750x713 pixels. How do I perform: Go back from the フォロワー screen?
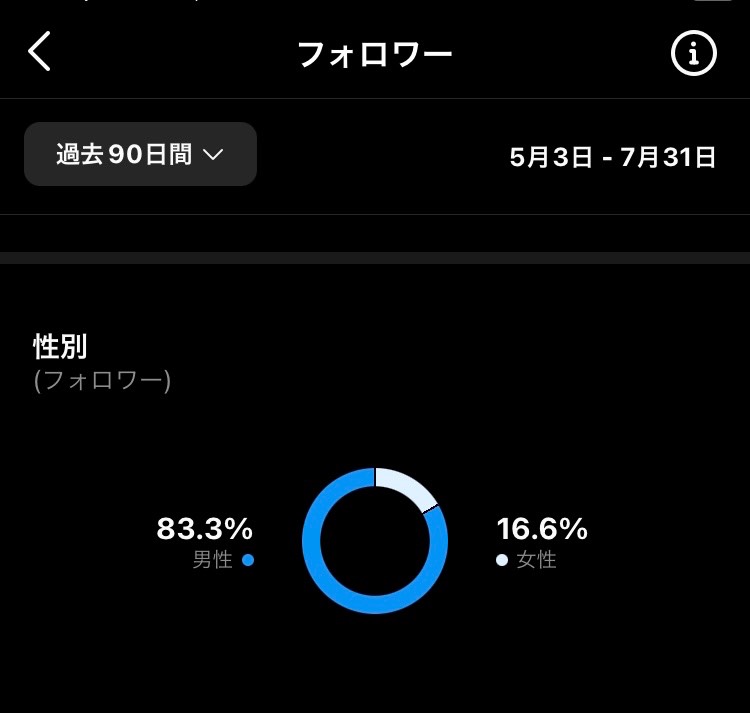(x=39, y=52)
